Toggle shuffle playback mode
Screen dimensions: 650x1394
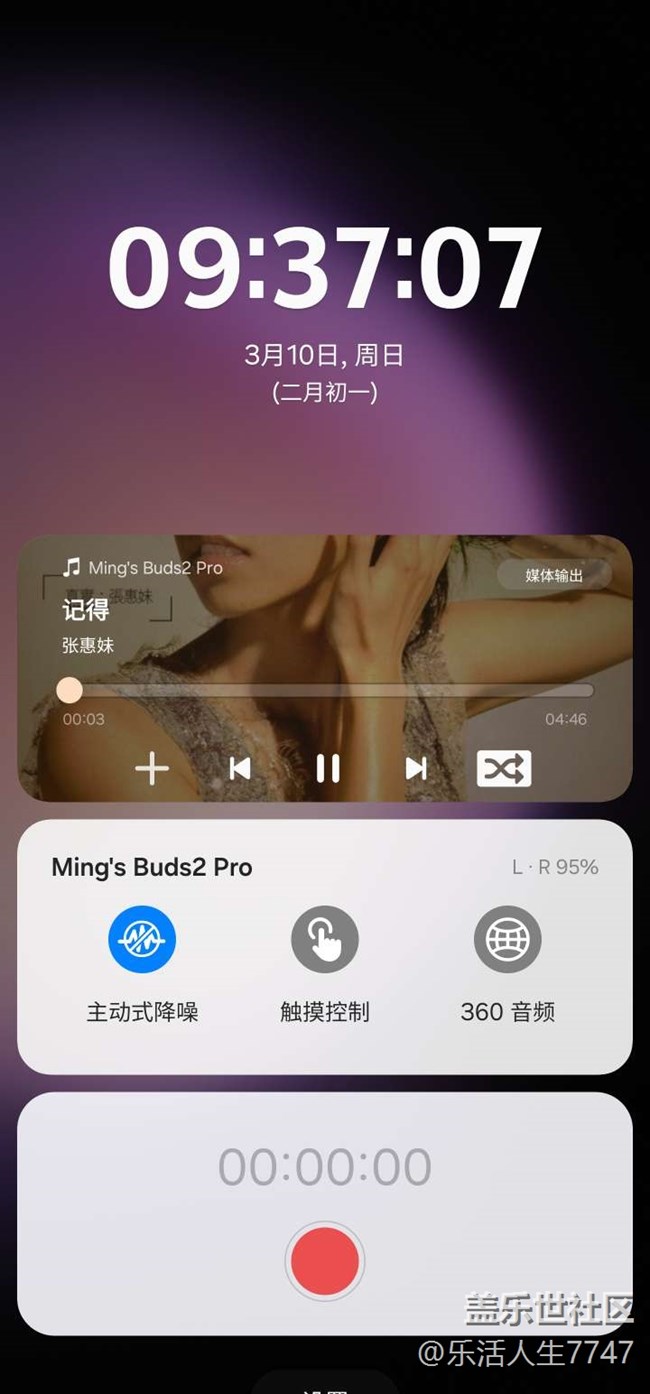tap(503, 768)
